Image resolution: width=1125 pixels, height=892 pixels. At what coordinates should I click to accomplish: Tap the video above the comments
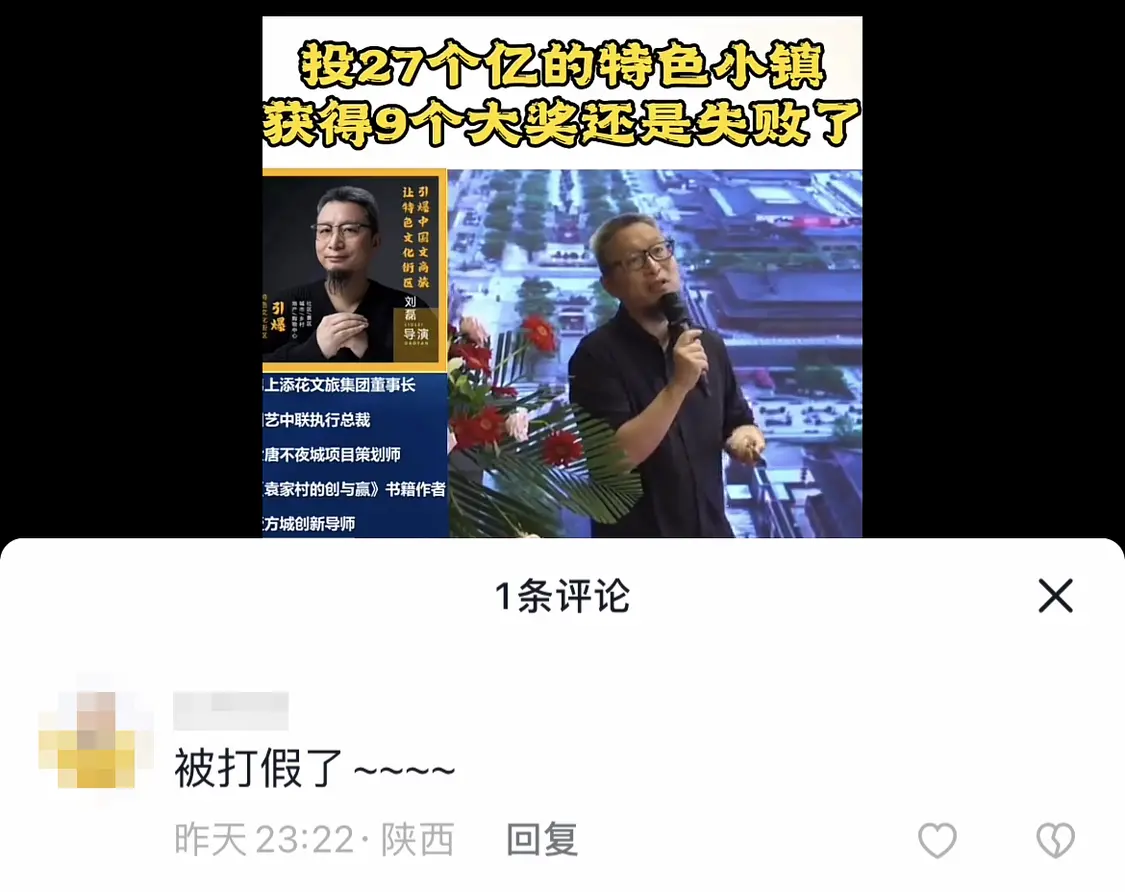tap(562, 300)
